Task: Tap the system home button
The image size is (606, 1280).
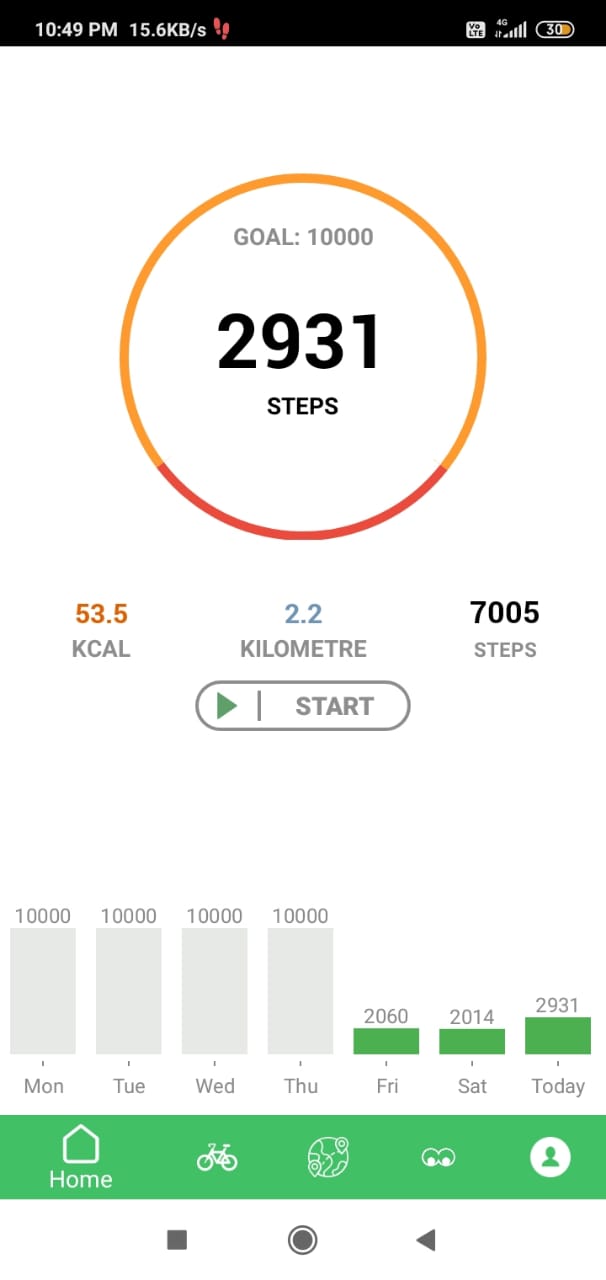Action: pos(302,1241)
